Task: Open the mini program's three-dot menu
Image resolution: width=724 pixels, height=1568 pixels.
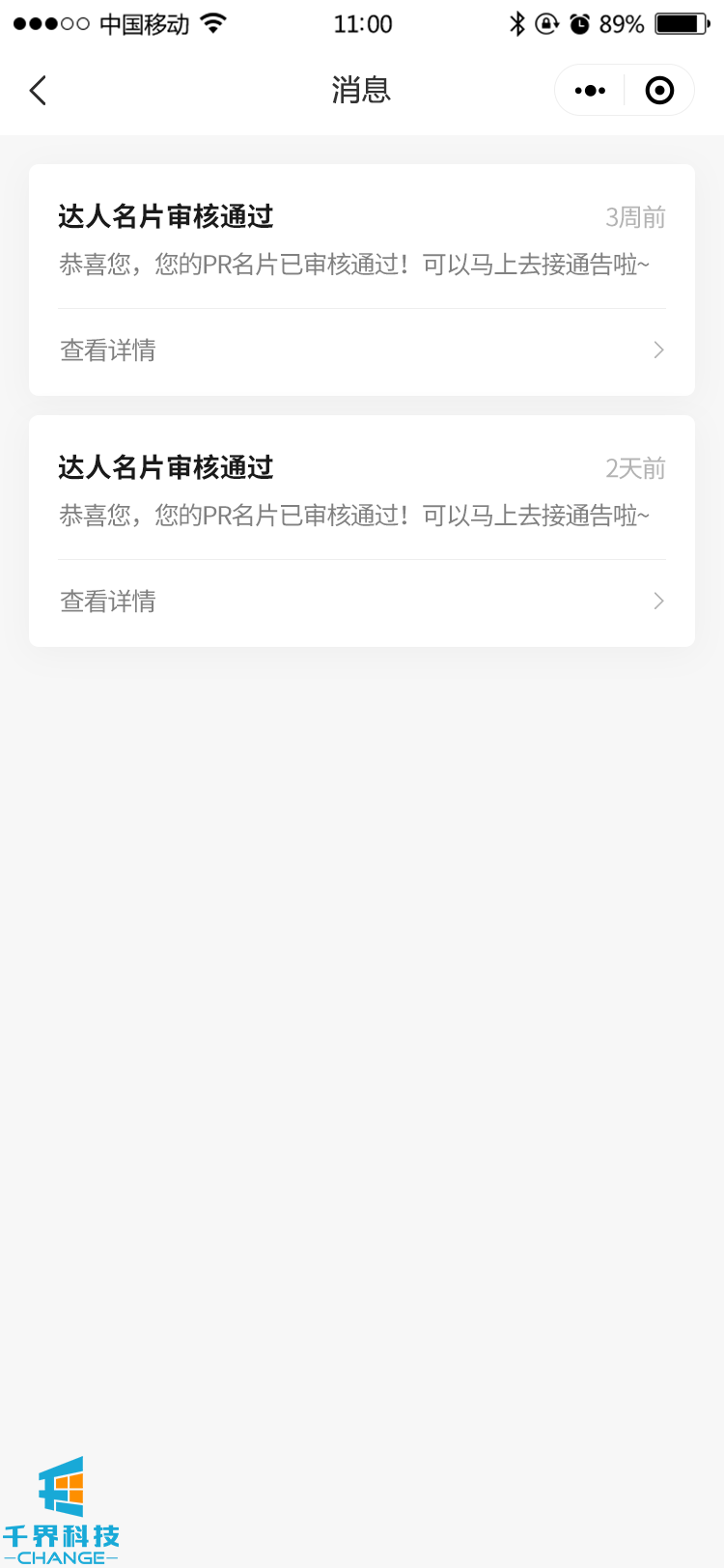Action: (590, 91)
